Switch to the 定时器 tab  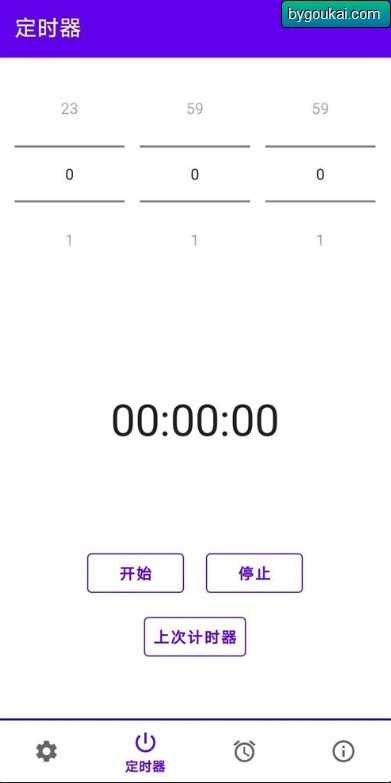coord(145,753)
